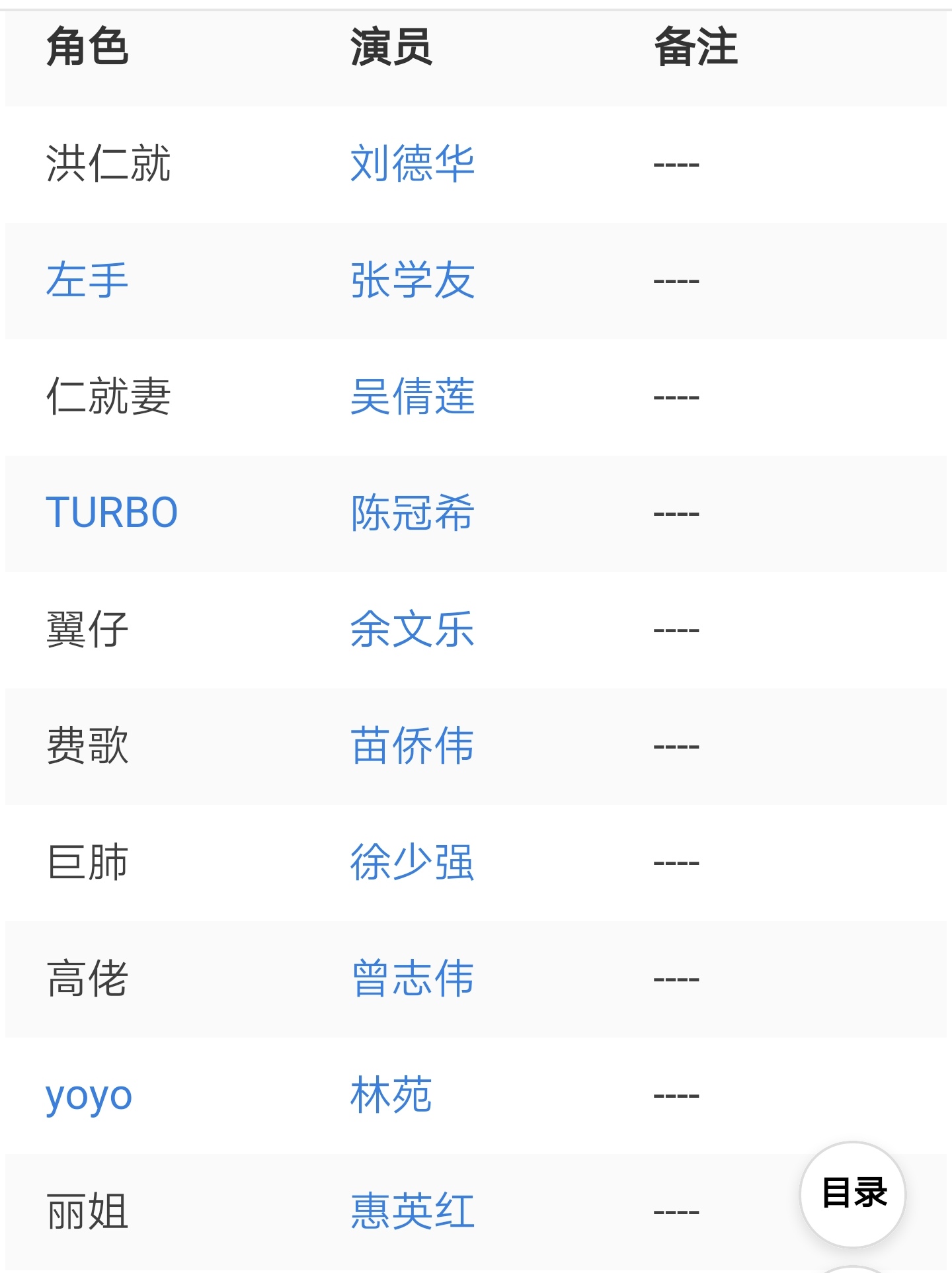Viewport: 952px width, 1273px height.
Task: Open the TURBO character link
Action: point(112,513)
